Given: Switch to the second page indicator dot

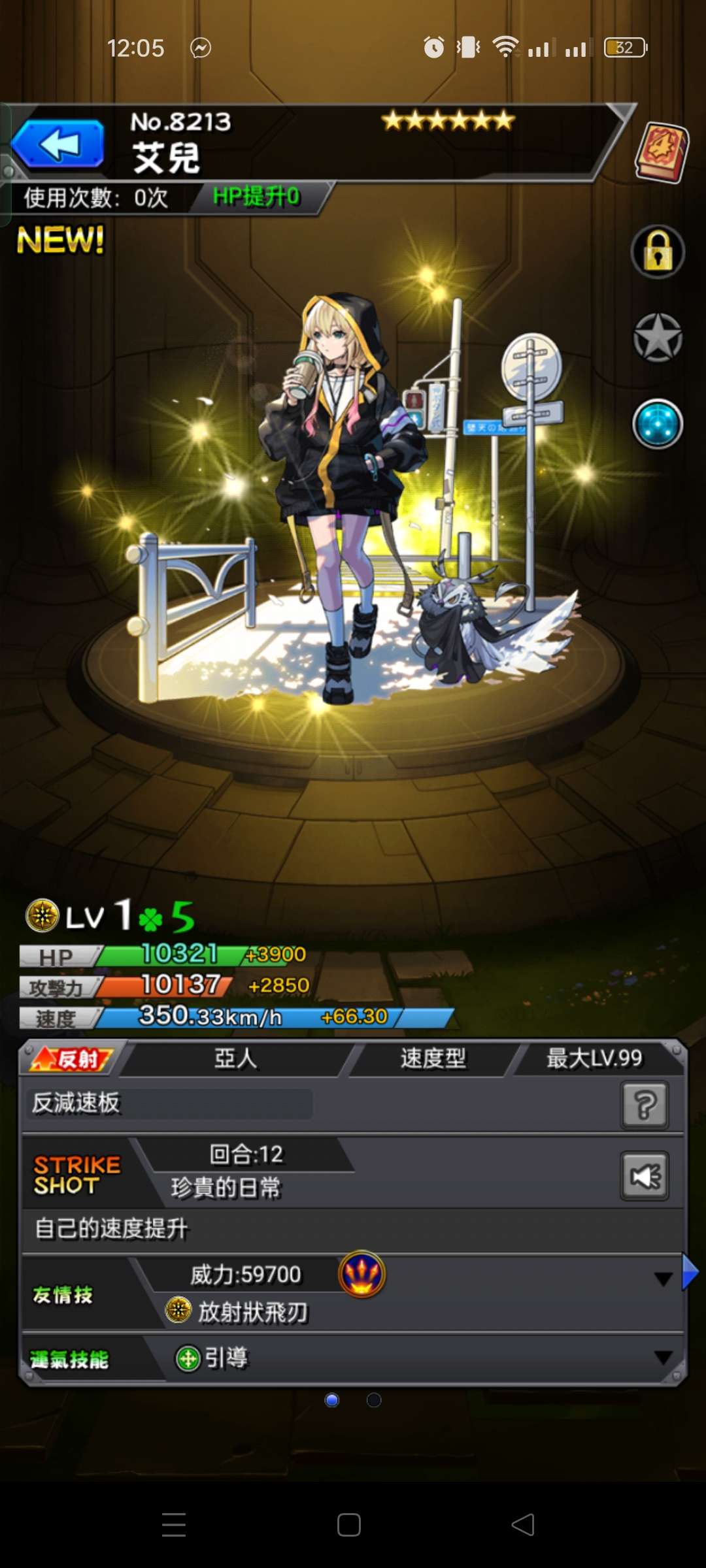Looking at the screenshot, I should click(x=374, y=1400).
